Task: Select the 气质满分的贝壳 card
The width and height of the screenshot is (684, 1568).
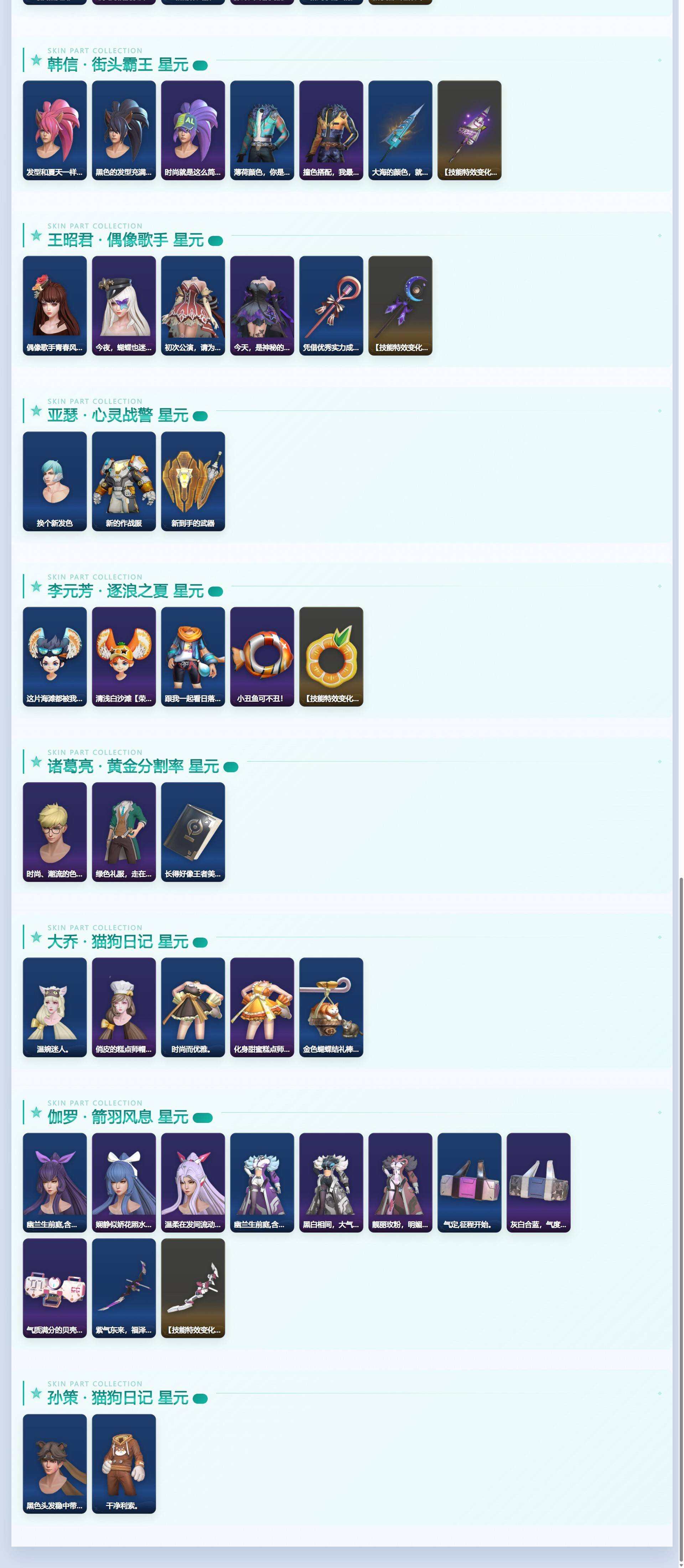Action: point(55,1288)
